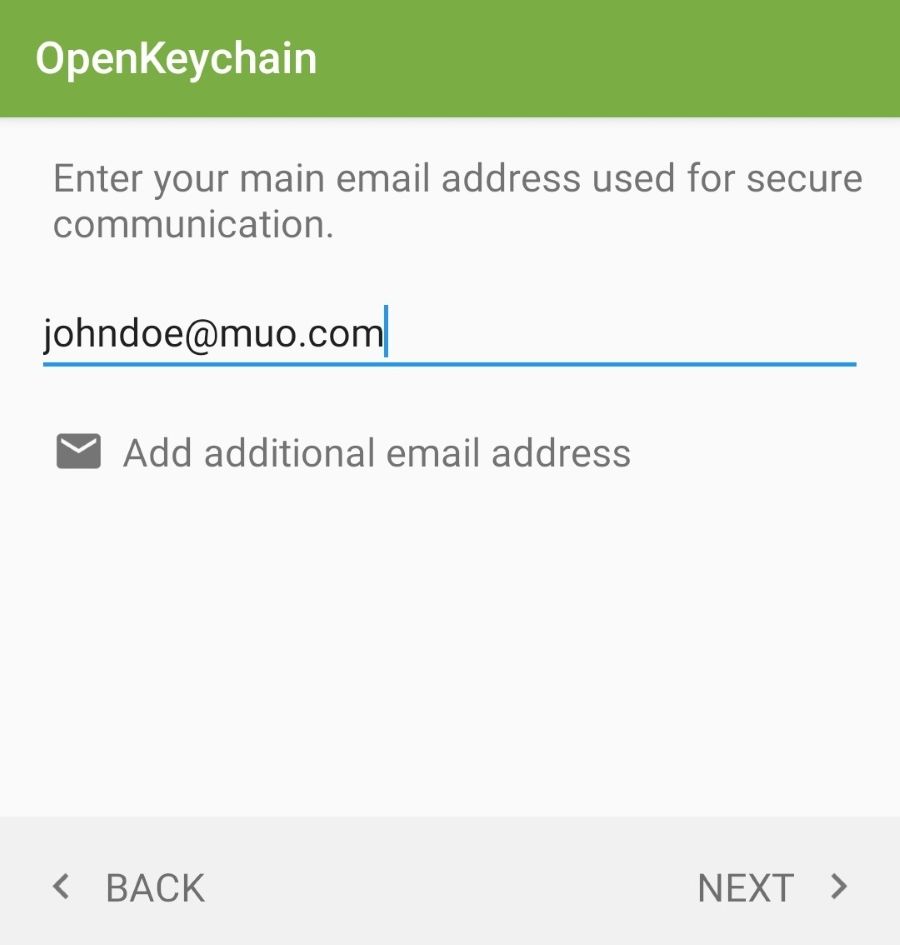
Task: Tap the email address text field
Action: tap(448, 334)
